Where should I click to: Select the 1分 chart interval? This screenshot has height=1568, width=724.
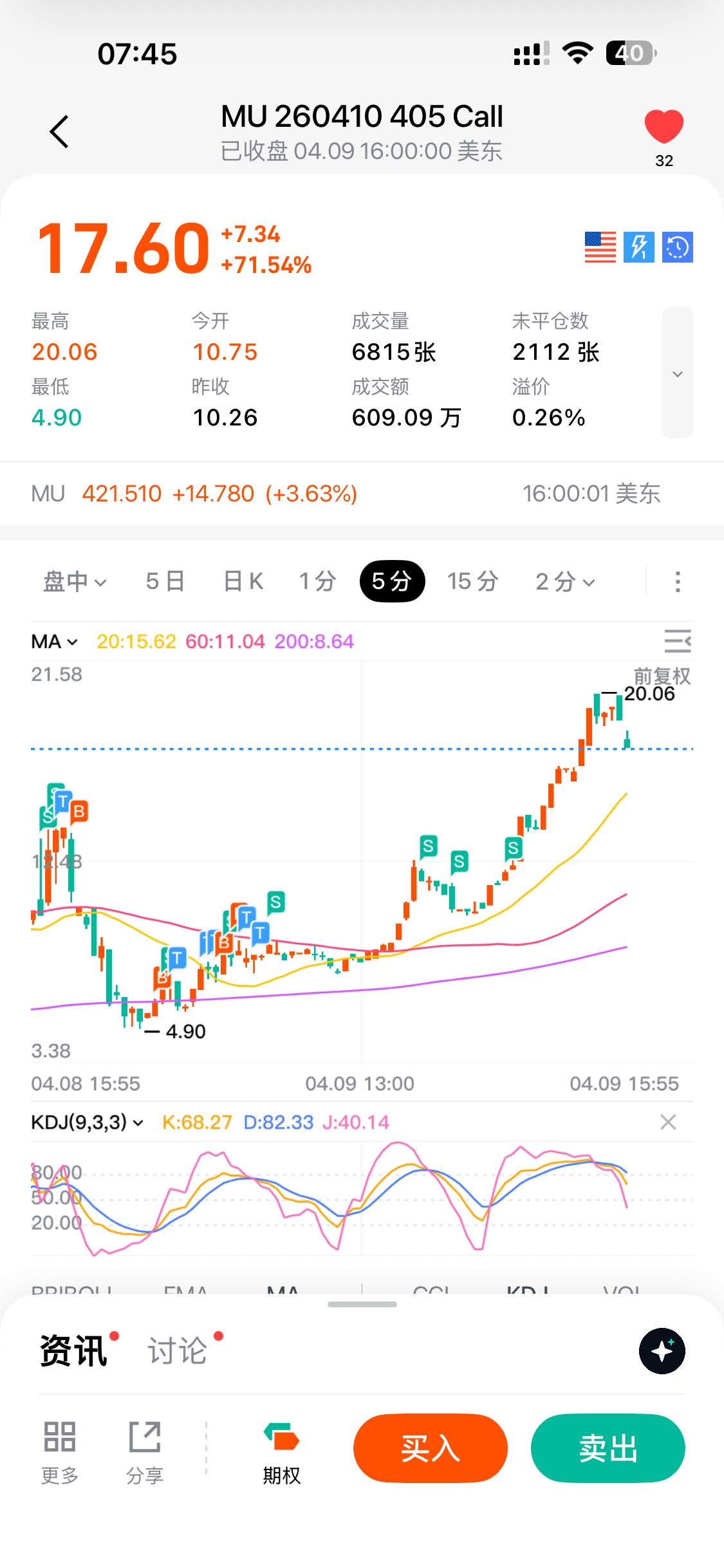[317, 582]
